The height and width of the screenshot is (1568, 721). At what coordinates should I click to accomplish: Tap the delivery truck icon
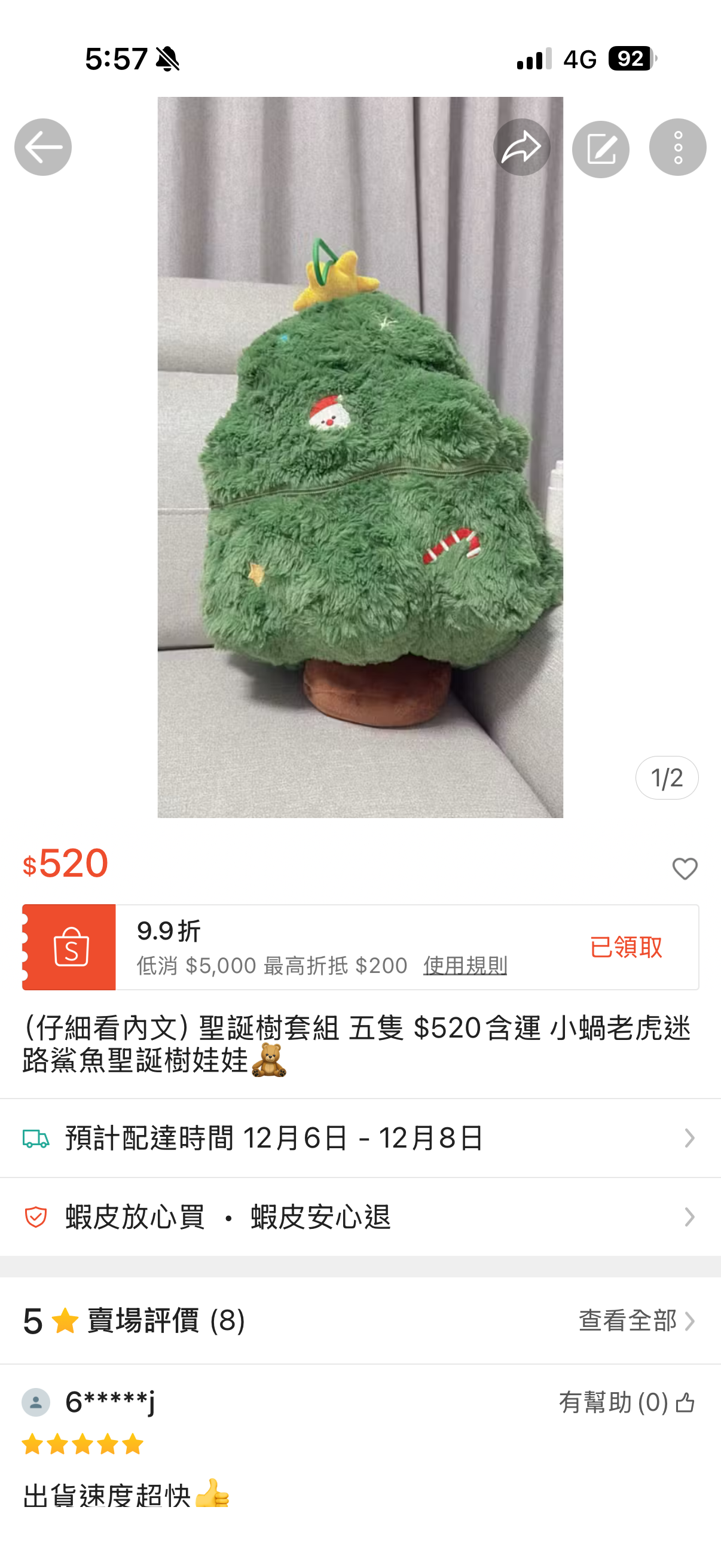coord(38,1137)
